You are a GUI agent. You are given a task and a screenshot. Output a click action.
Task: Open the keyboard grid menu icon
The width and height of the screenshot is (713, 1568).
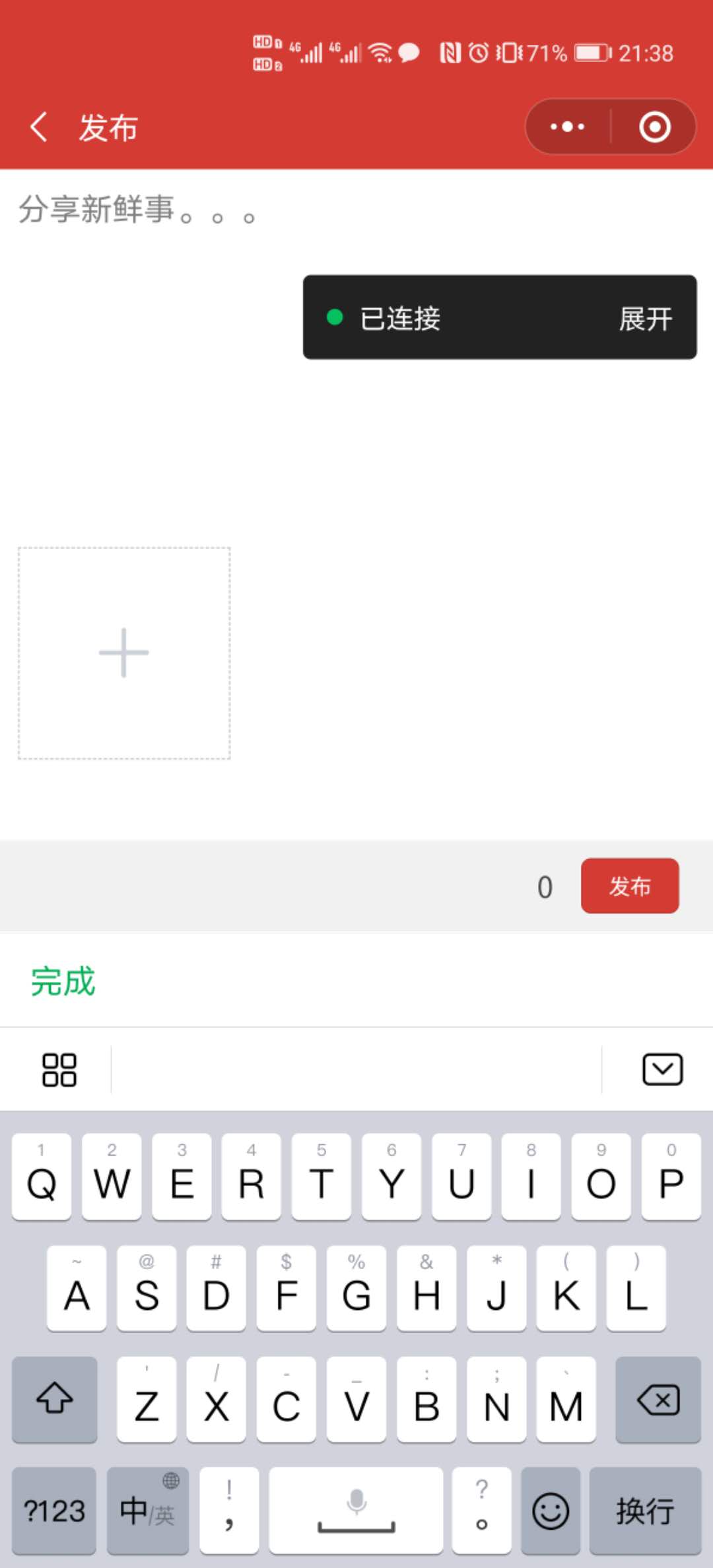click(x=59, y=1069)
